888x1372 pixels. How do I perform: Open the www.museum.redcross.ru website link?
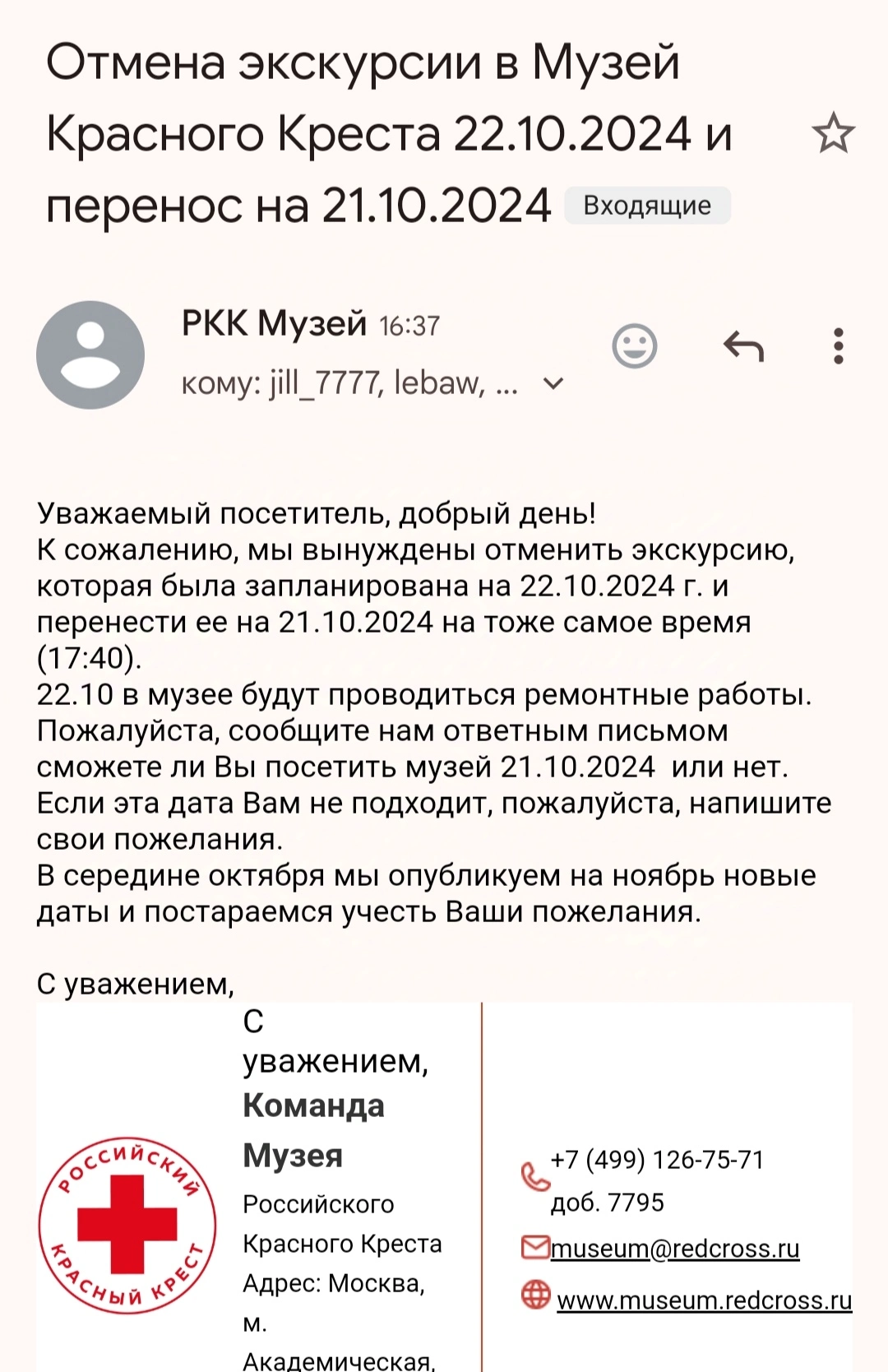pos(705,1300)
